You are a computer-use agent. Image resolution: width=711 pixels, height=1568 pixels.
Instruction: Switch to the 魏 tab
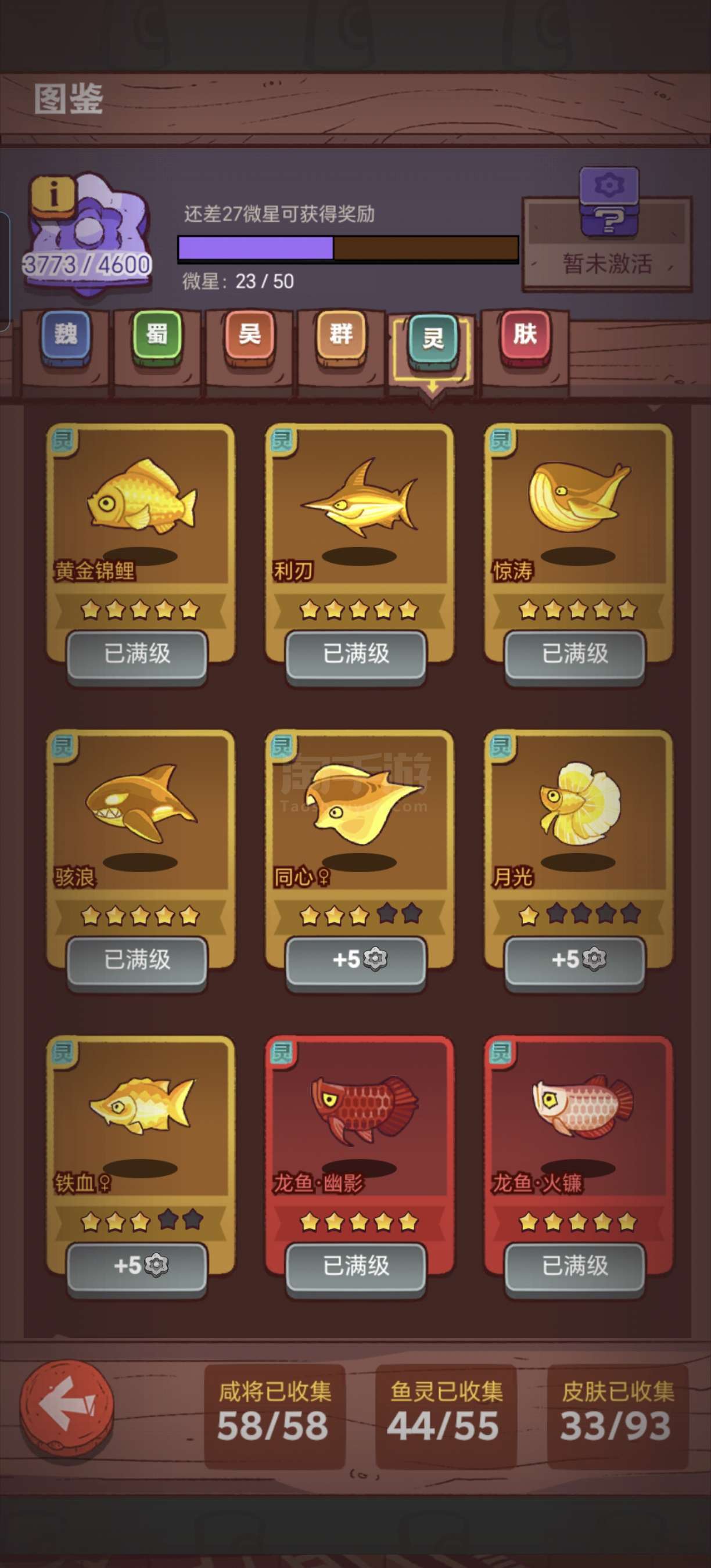click(x=66, y=336)
